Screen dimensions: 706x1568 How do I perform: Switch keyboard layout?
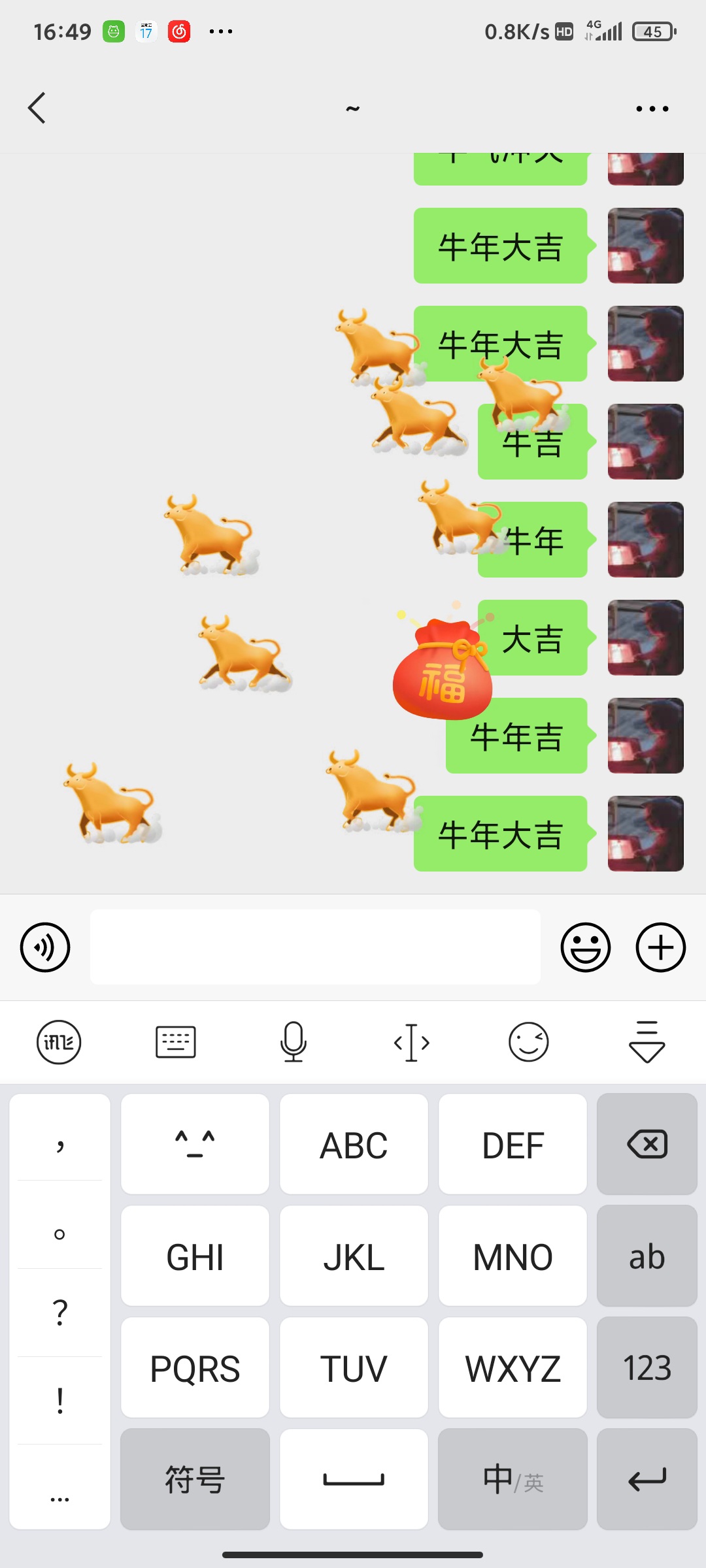(x=176, y=1042)
